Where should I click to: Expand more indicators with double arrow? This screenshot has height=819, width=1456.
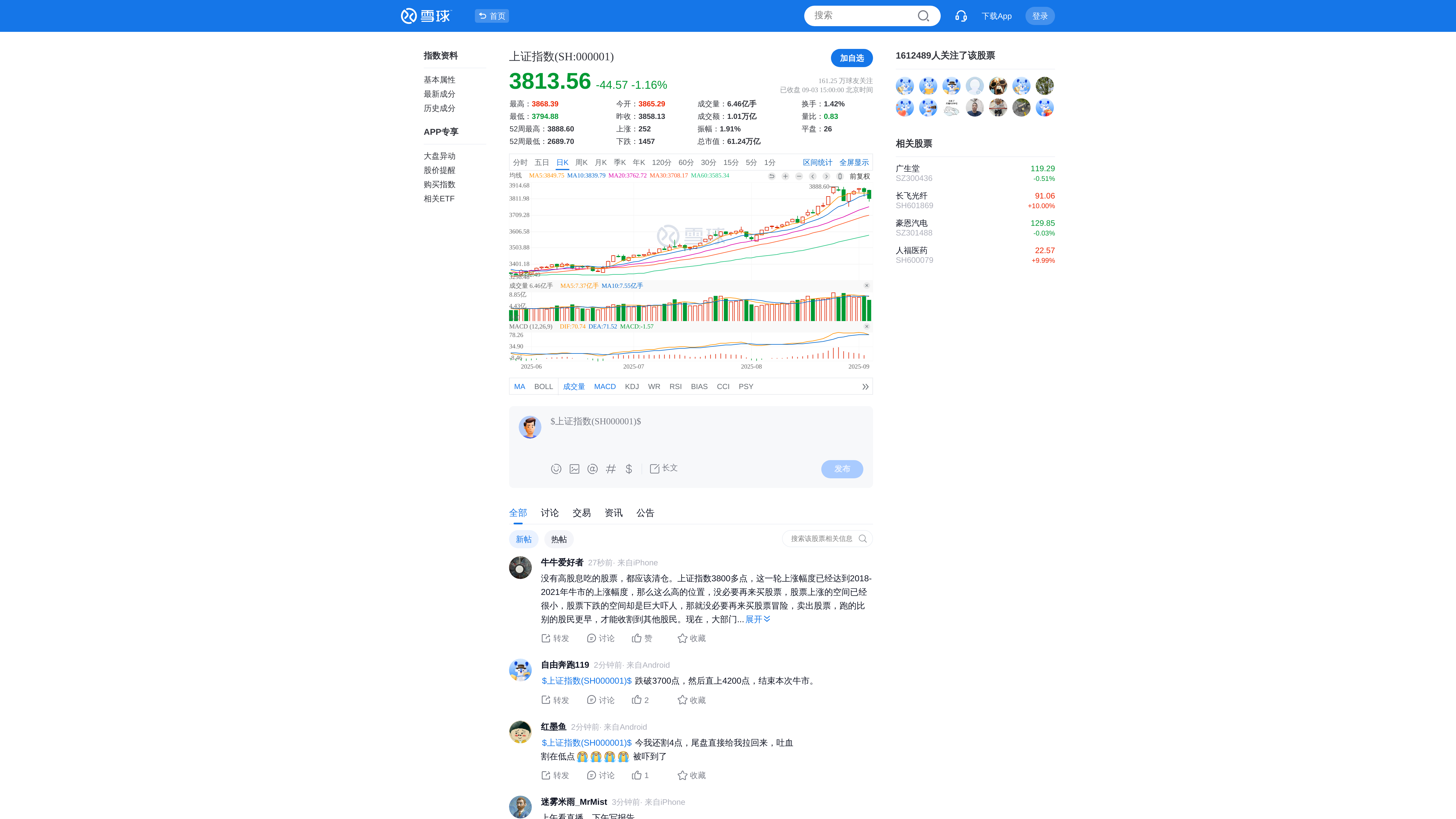pos(865,387)
